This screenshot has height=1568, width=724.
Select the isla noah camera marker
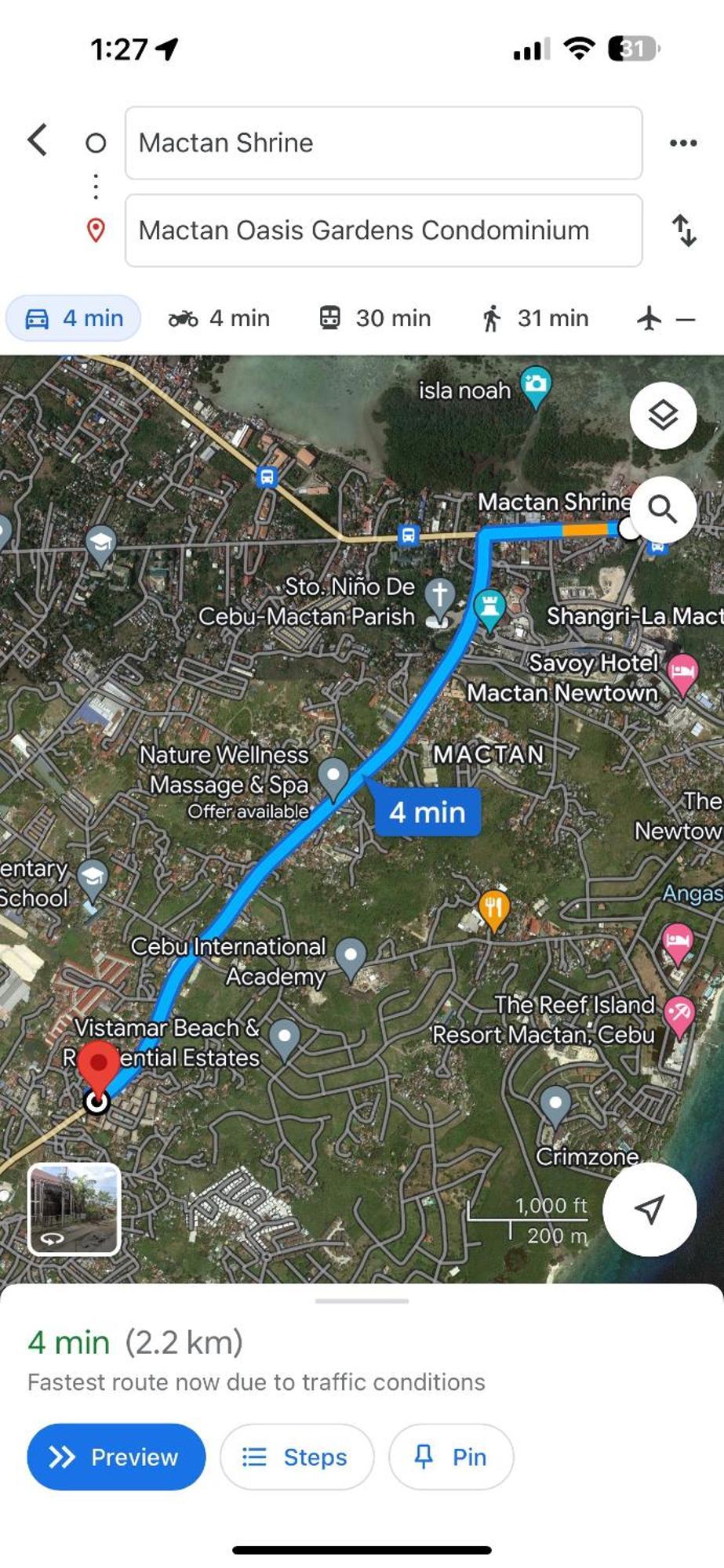coord(536,385)
